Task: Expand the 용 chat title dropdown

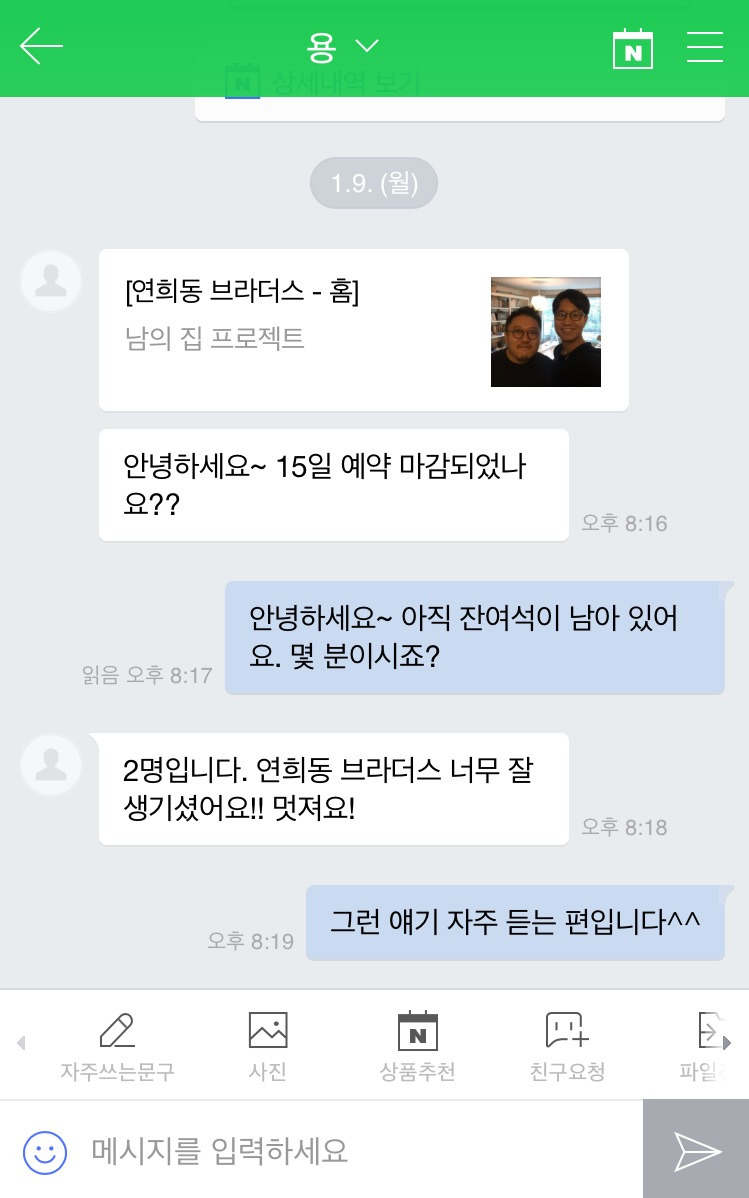Action: click(x=343, y=47)
